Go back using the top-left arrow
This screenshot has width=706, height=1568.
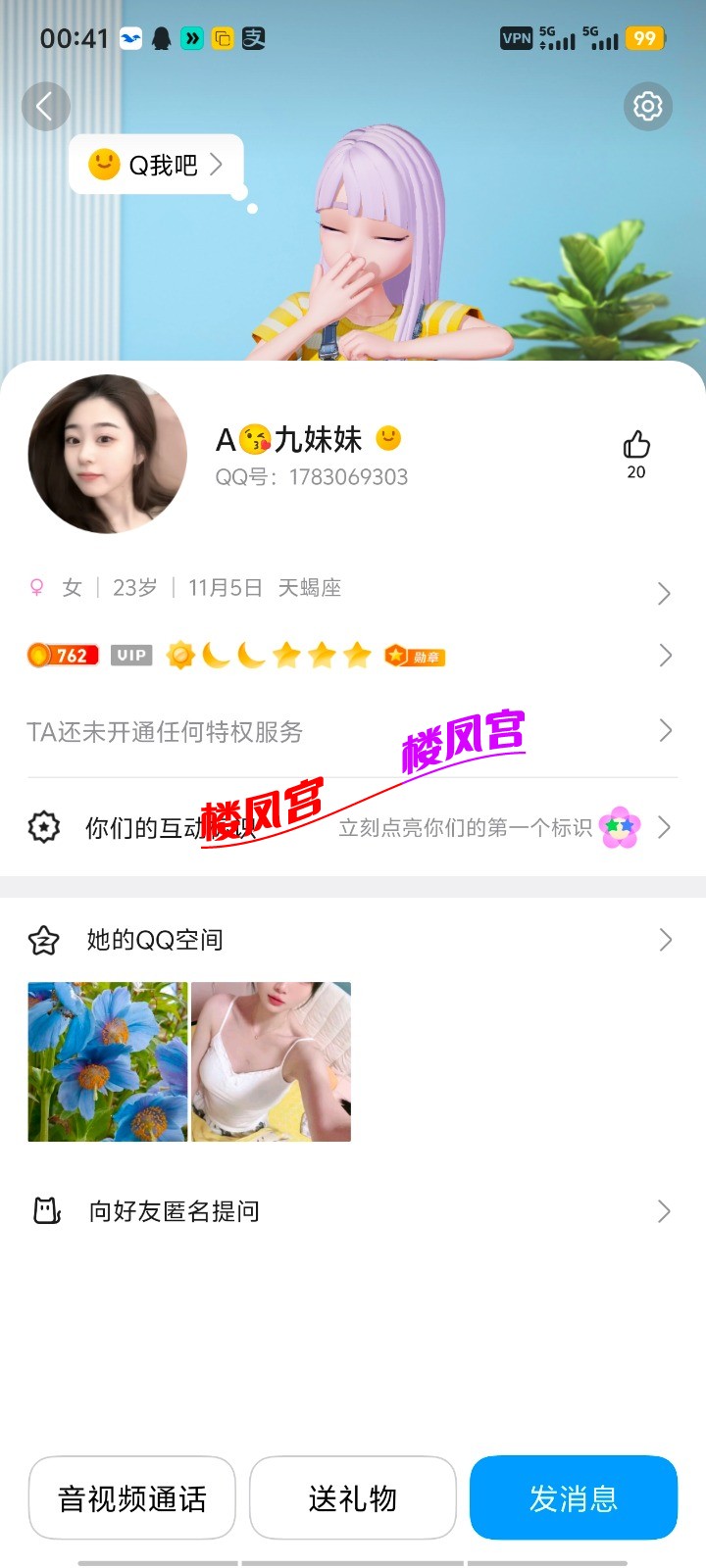pos(45,106)
